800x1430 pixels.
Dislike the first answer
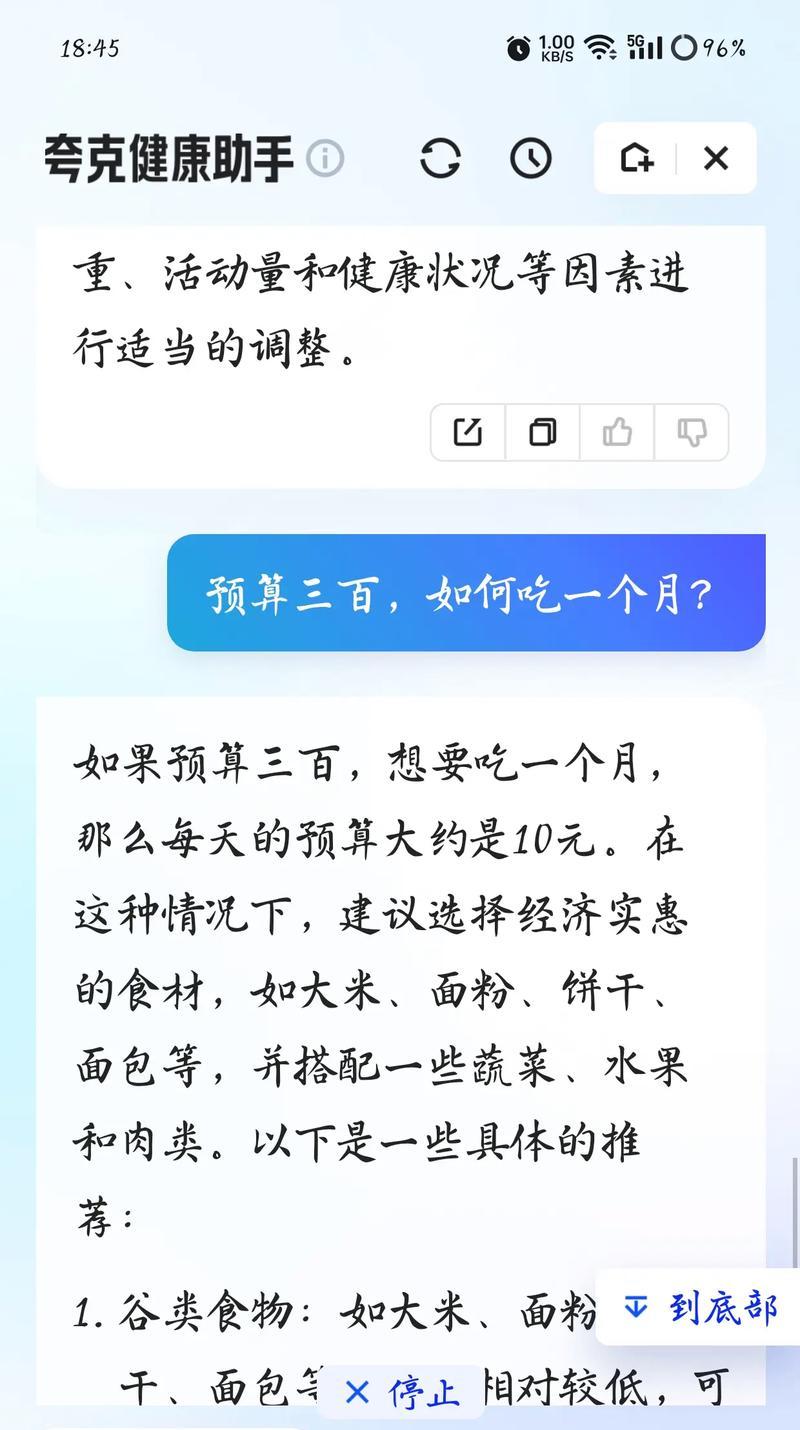[x=691, y=432]
